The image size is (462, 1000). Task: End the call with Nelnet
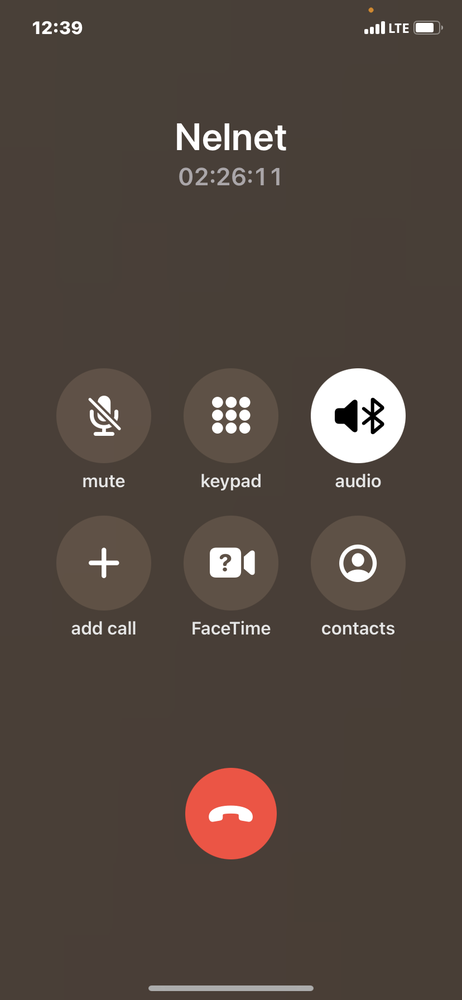click(231, 814)
